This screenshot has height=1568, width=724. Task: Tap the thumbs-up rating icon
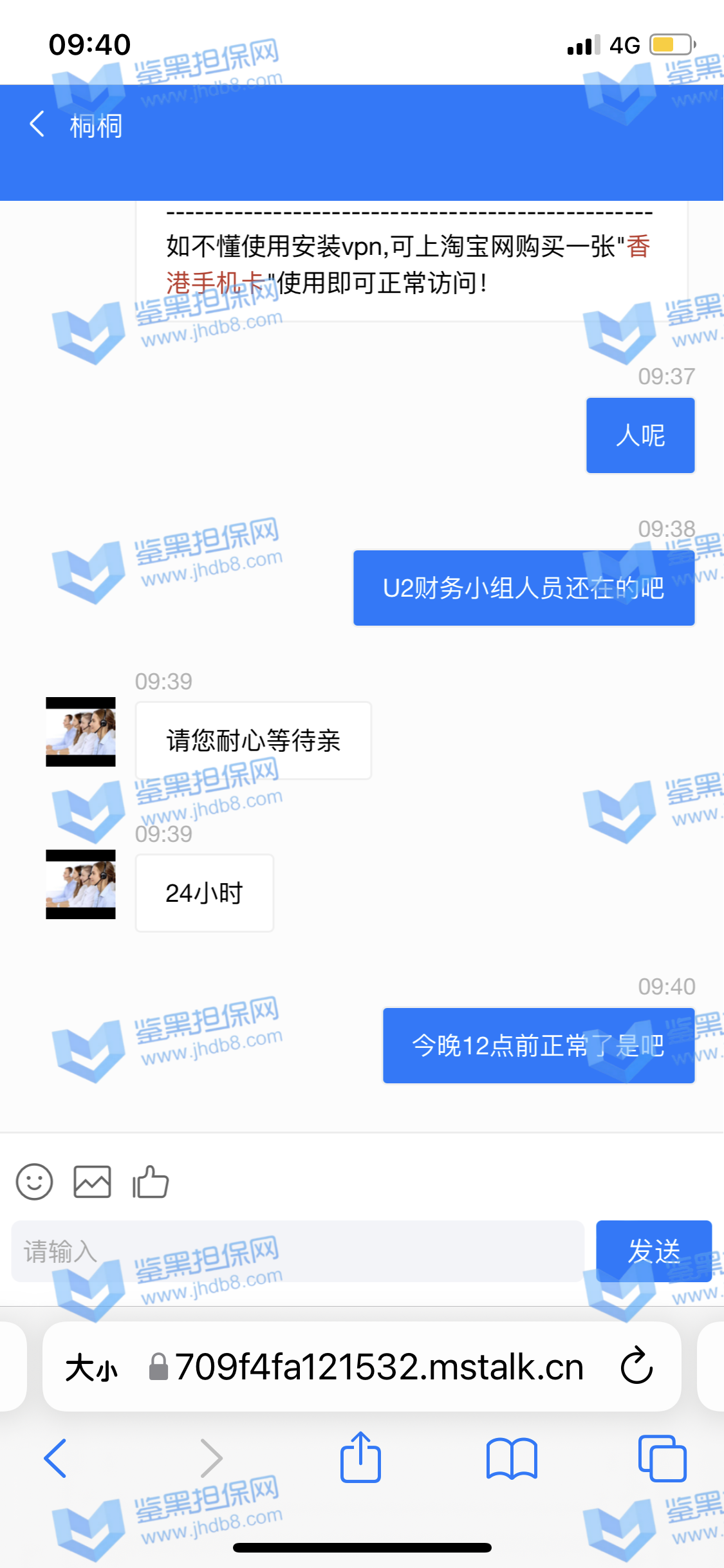pos(151,1182)
